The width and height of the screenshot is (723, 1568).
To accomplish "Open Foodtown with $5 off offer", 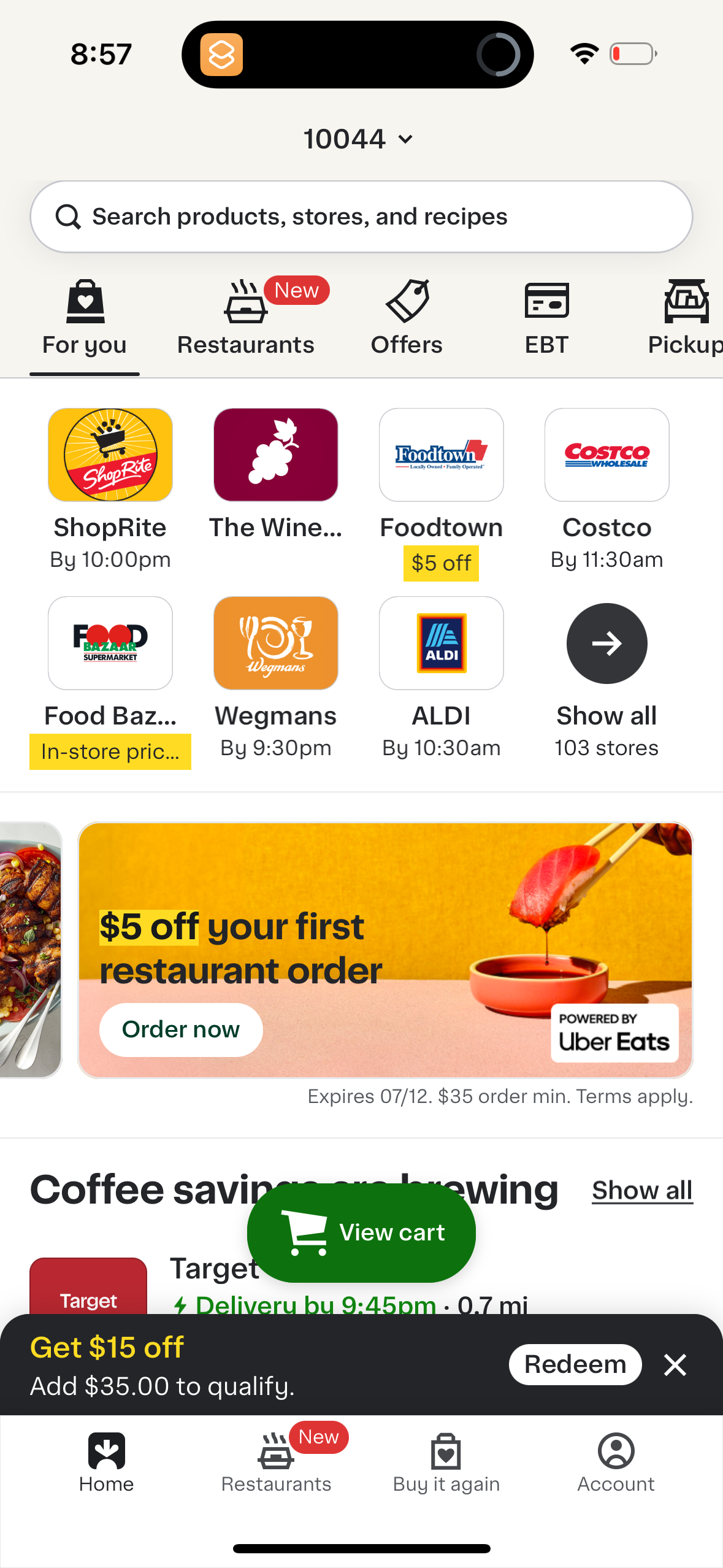I will pyautogui.click(x=441, y=455).
